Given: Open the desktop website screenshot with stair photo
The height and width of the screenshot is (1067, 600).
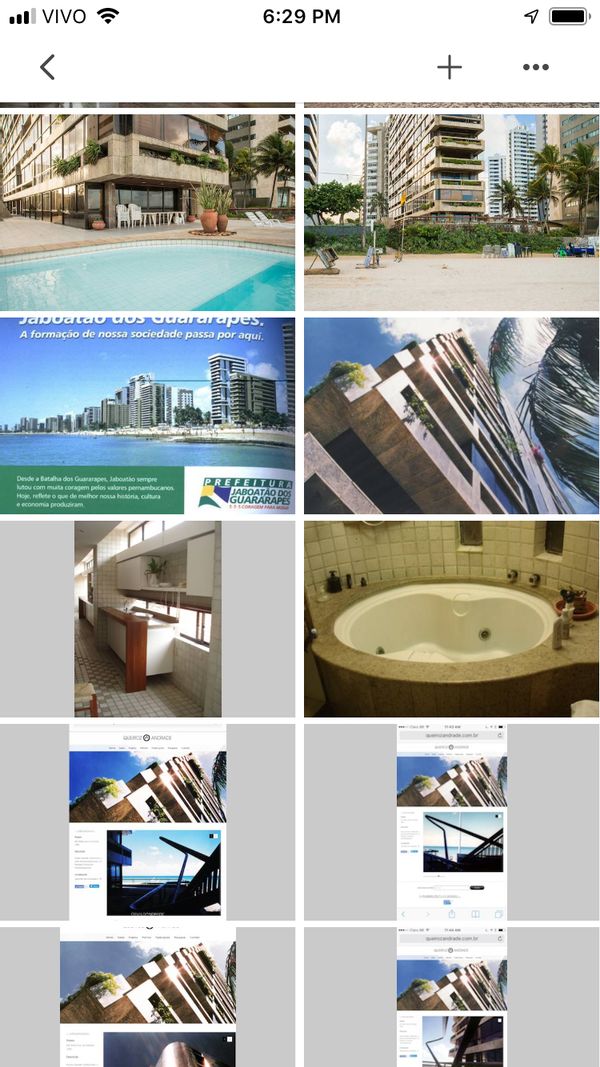Looking at the screenshot, I should pos(148,821).
